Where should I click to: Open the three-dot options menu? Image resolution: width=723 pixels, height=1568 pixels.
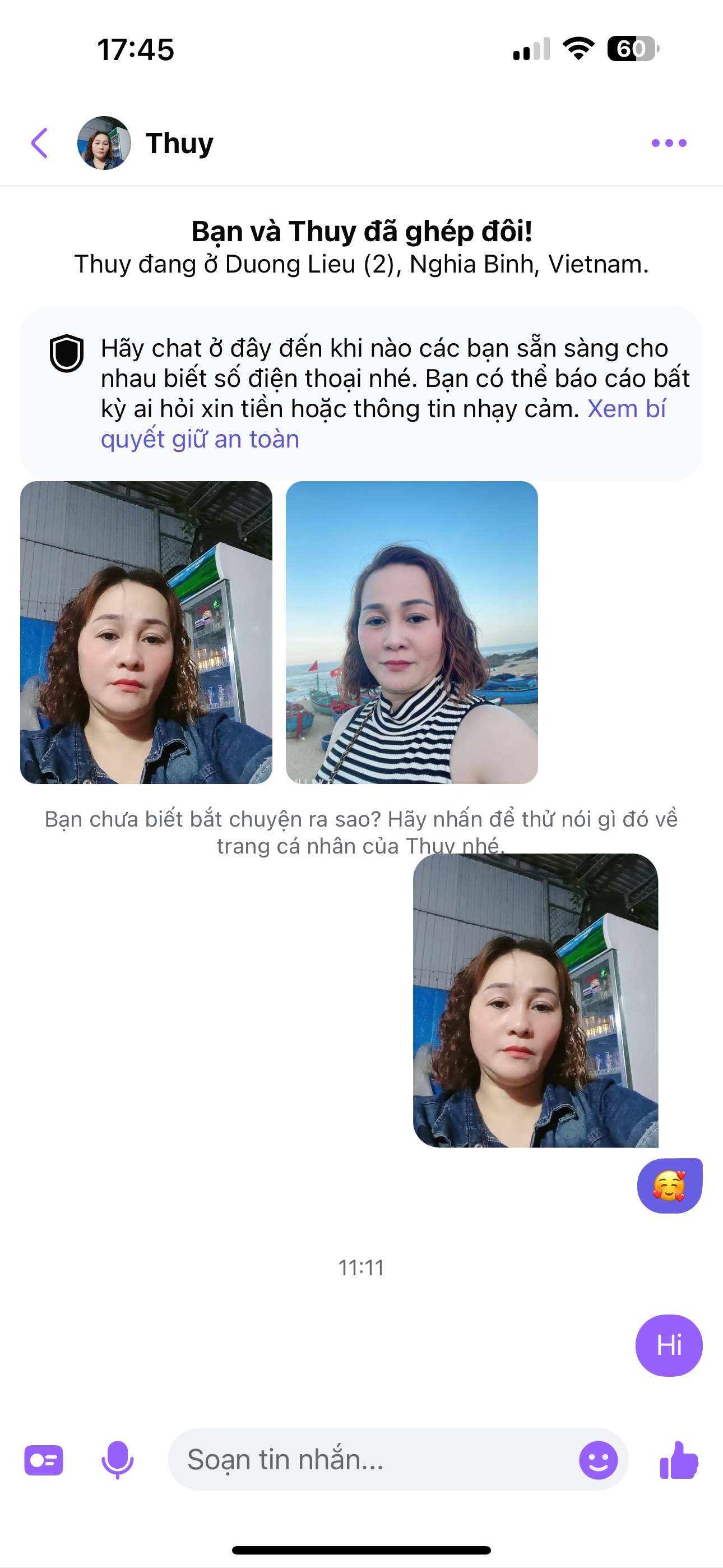coord(668,143)
